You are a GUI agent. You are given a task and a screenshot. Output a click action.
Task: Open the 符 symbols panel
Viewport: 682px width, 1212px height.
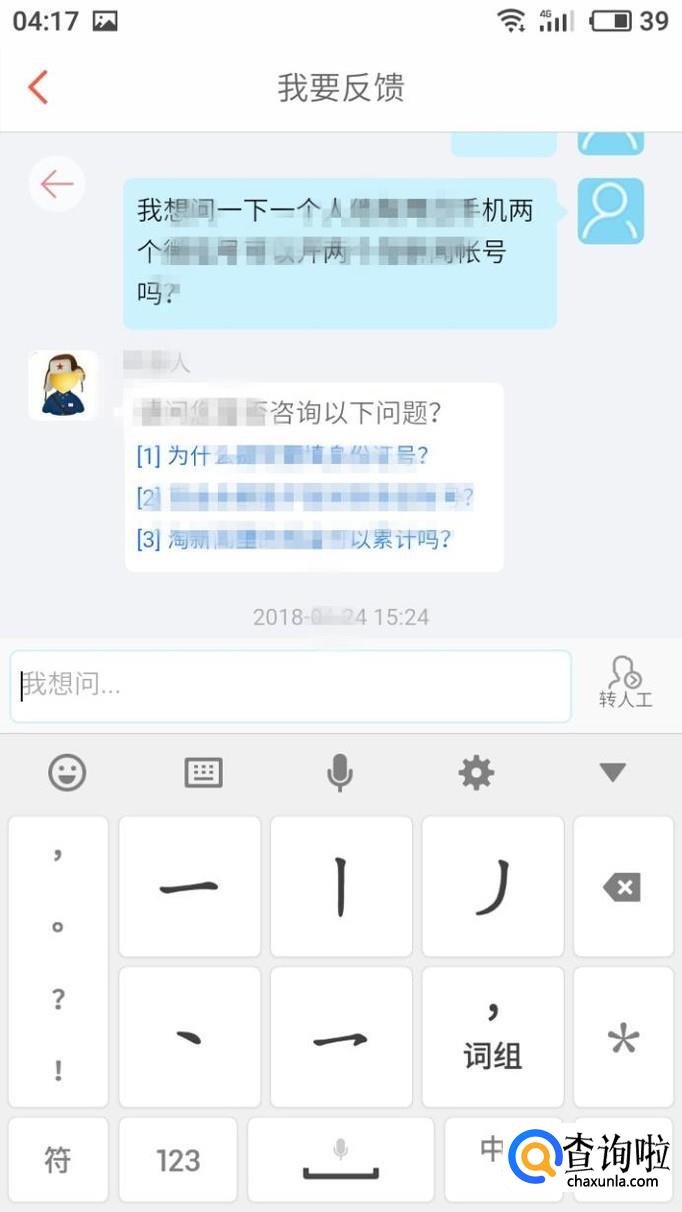click(x=58, y=1160)
